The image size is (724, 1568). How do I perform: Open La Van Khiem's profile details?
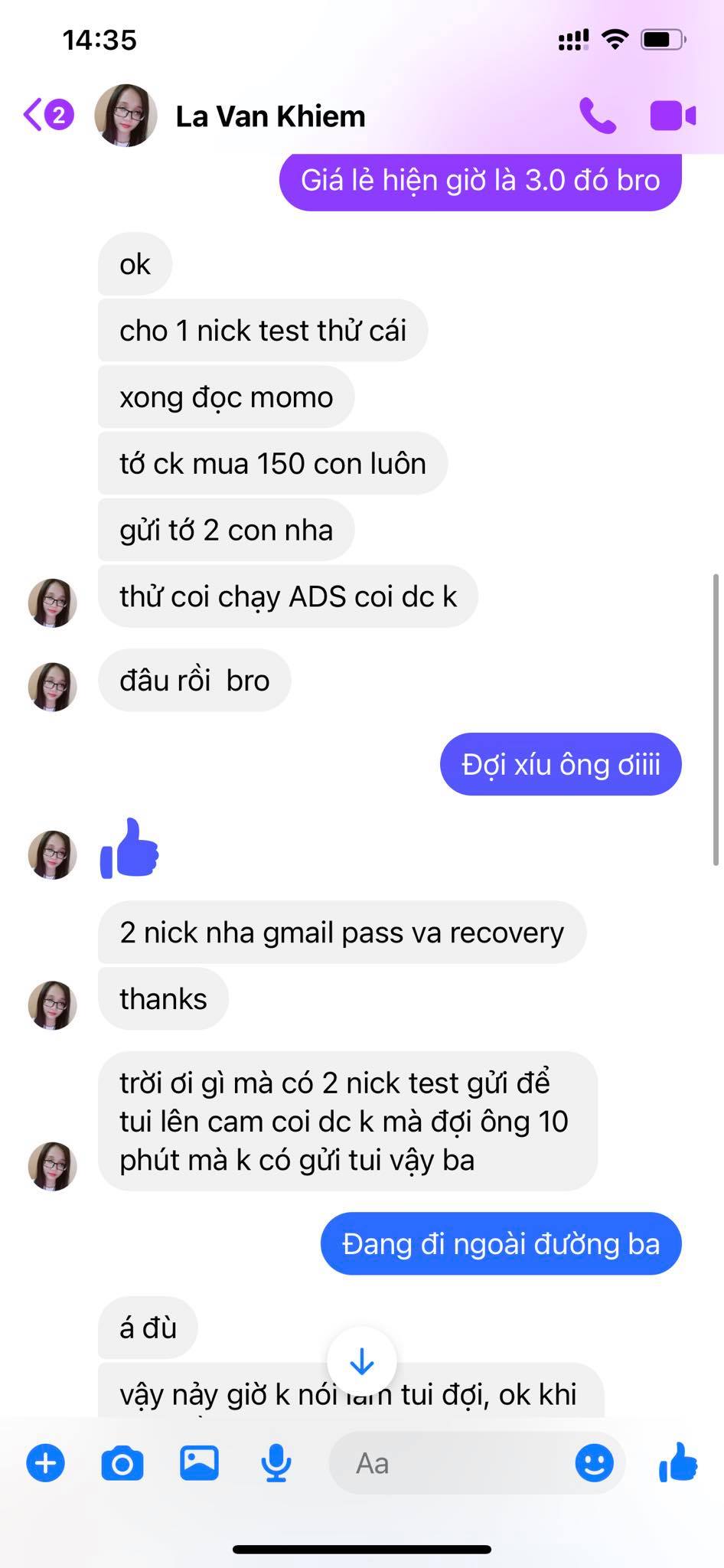[x=269, y=116]
